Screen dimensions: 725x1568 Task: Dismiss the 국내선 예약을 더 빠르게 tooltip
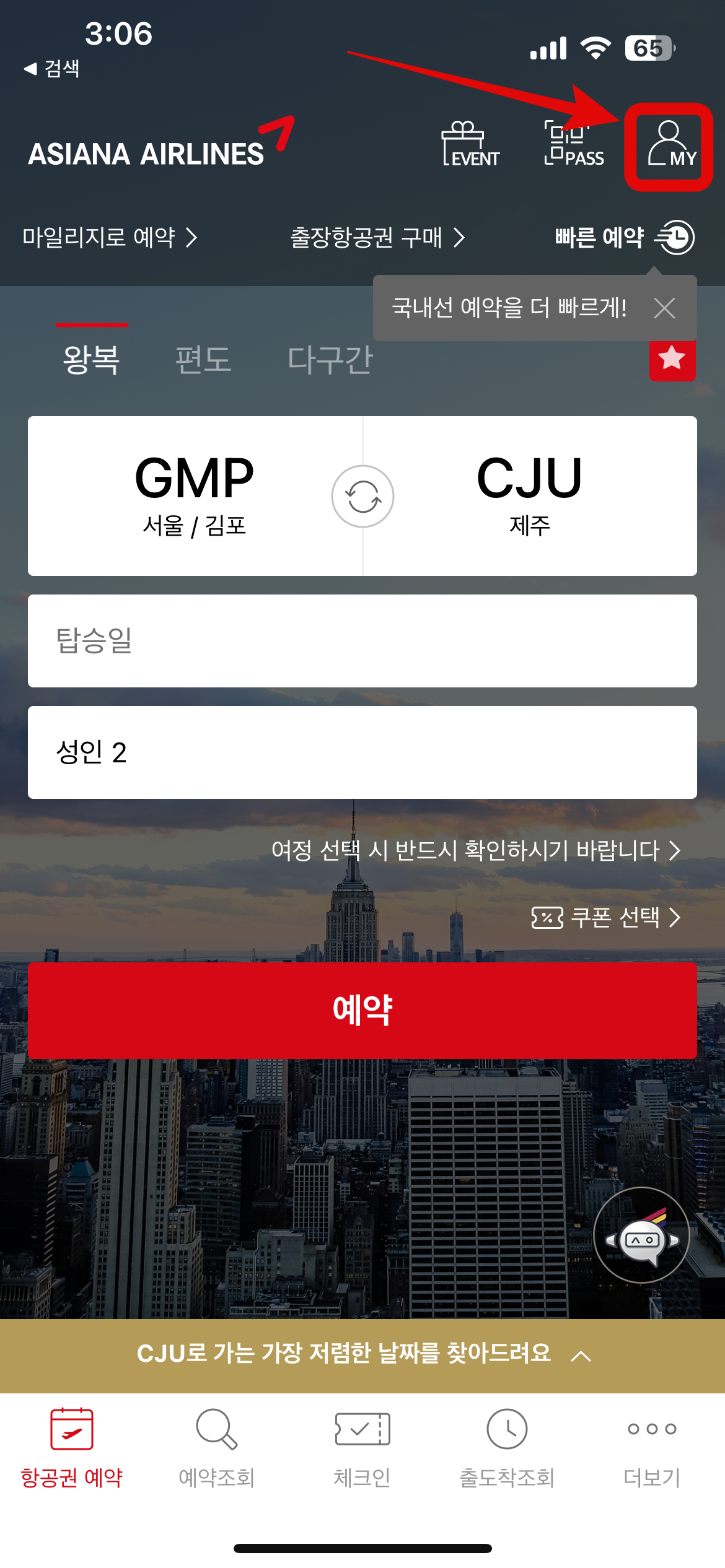pos(664,308)
